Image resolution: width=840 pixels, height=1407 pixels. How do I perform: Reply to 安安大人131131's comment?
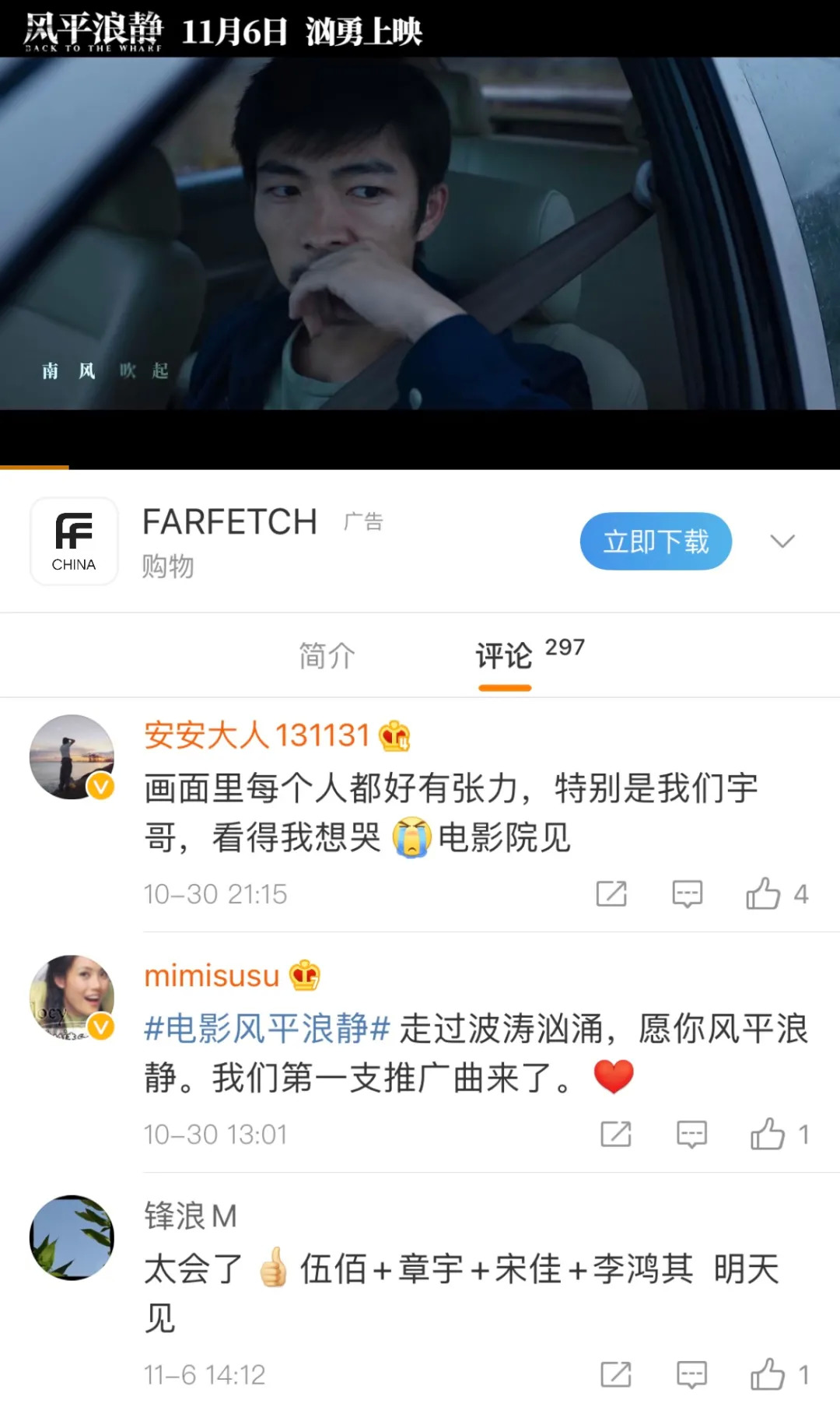[x=687, y=894]
